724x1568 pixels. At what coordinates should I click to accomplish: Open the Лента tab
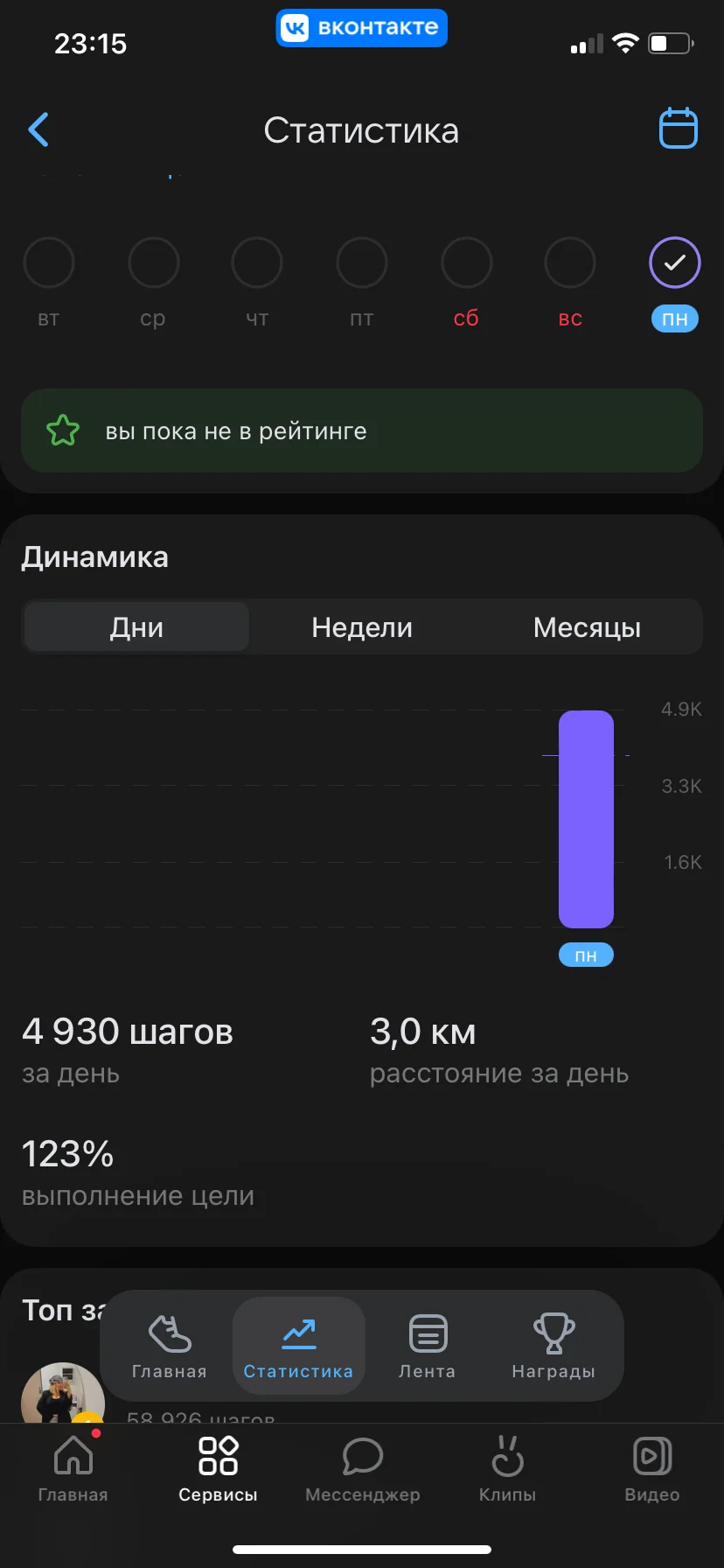428,1347
